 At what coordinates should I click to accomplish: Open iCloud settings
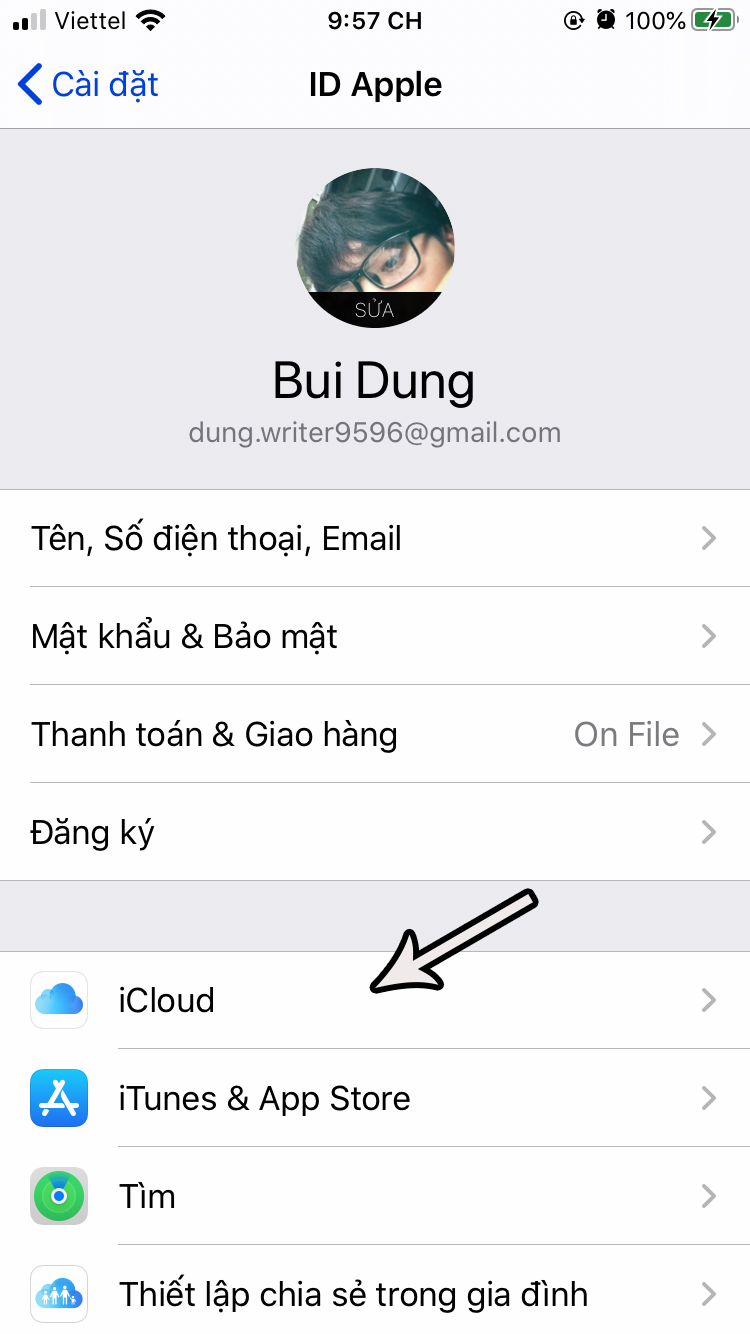coord(375,1001)
